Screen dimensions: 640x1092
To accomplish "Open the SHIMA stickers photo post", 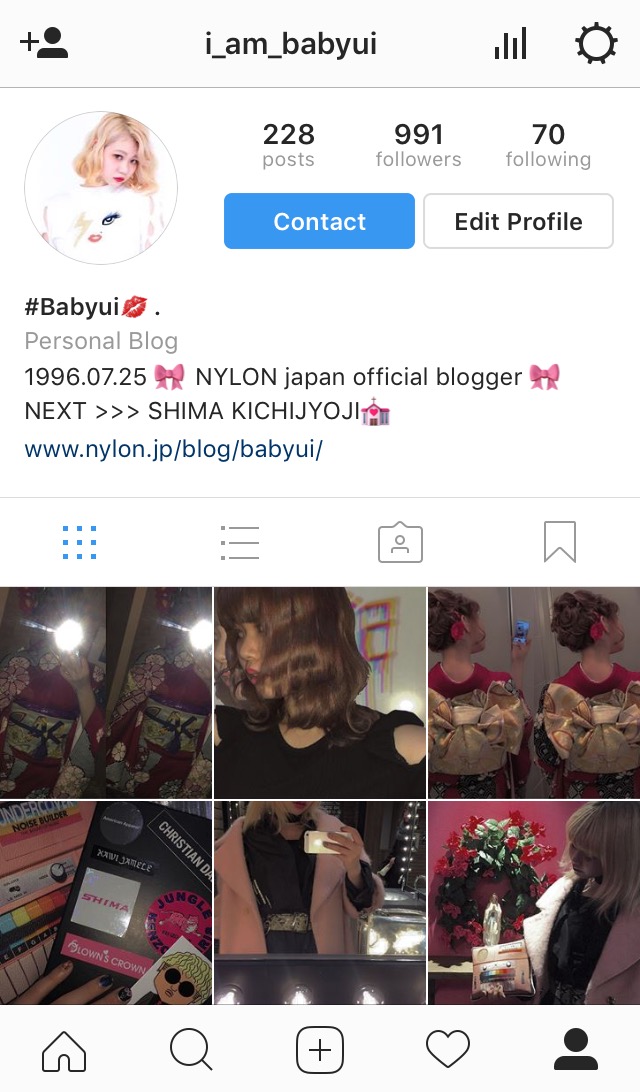I will tap(105, 903).
